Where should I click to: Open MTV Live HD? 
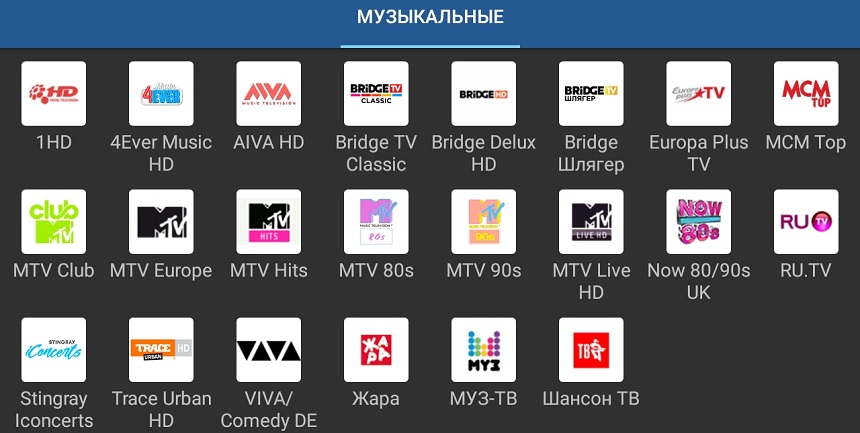coord(591,222)
